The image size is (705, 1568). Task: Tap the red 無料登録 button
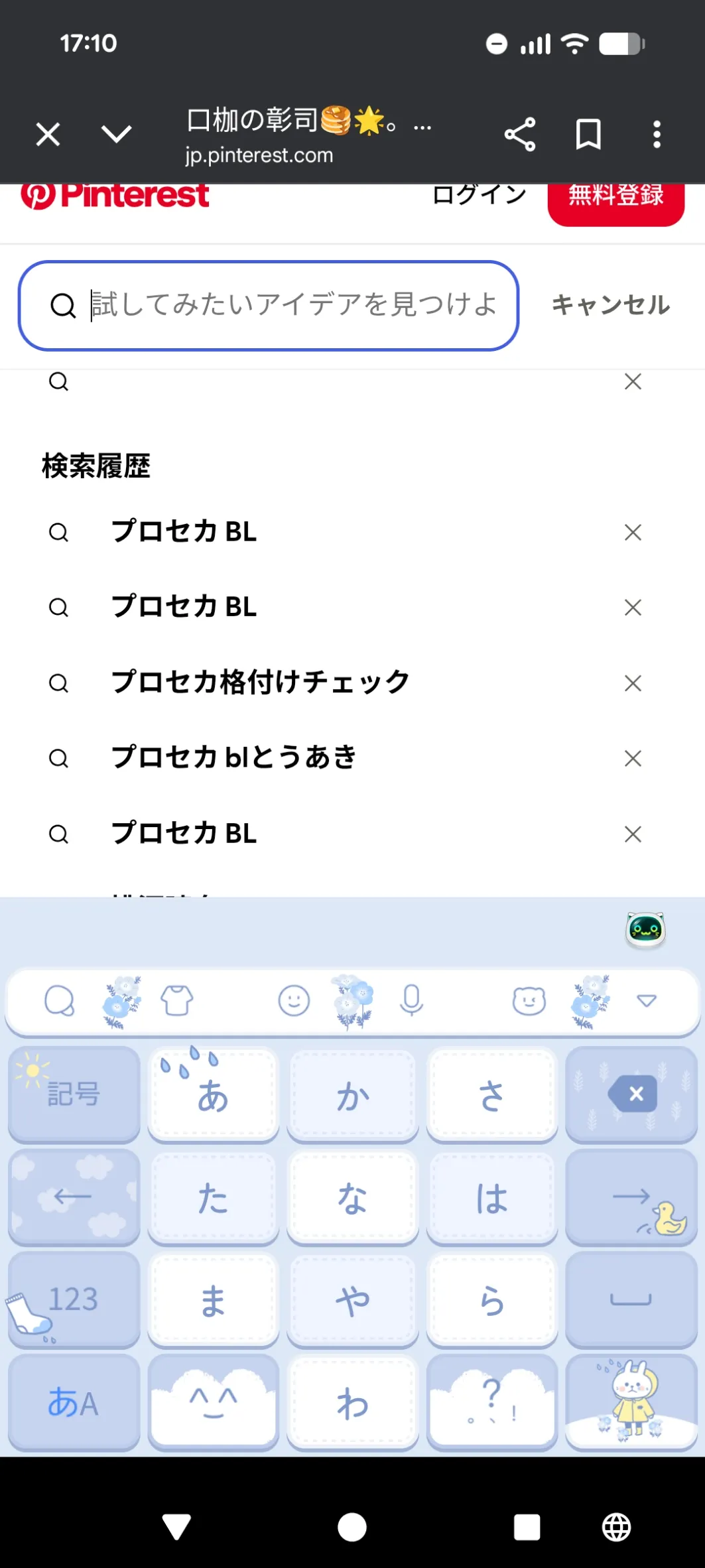point(615,198)
